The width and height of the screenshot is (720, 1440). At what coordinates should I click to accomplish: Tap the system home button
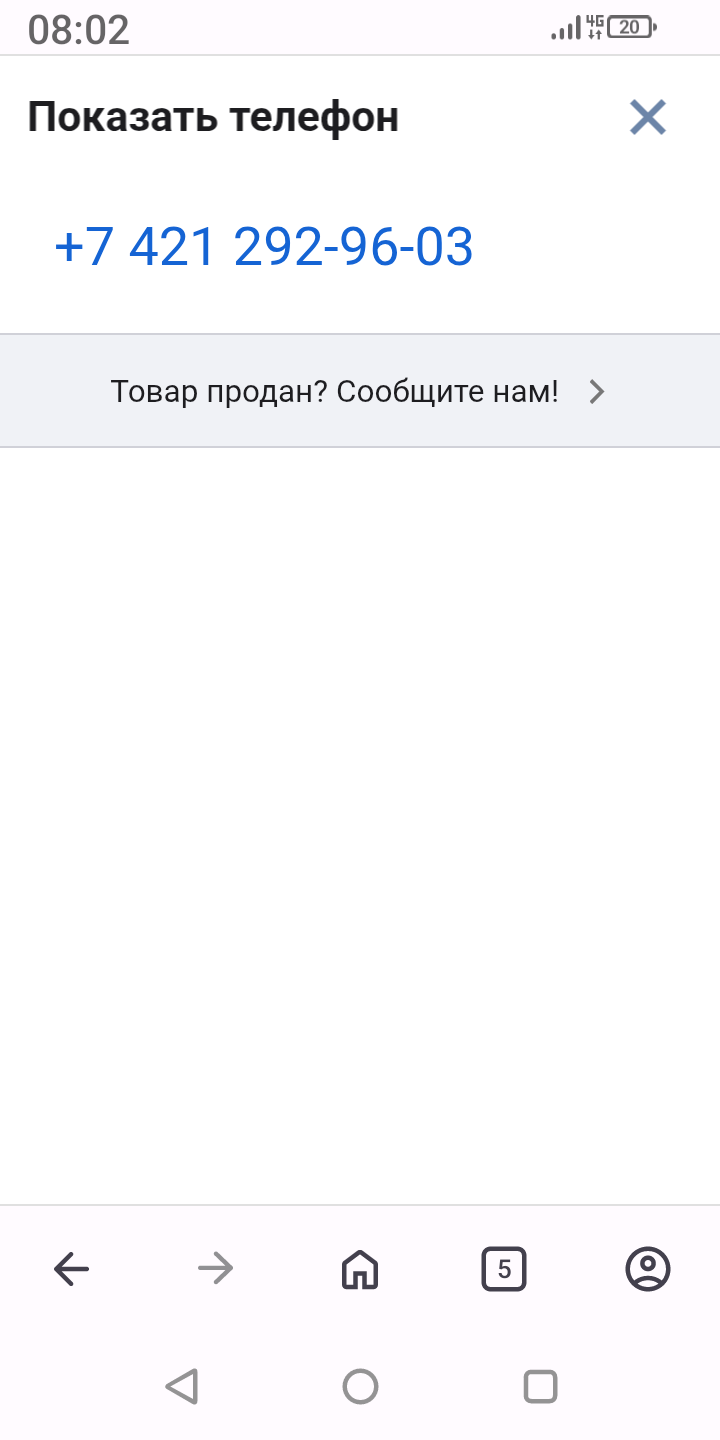[360, 1387]
